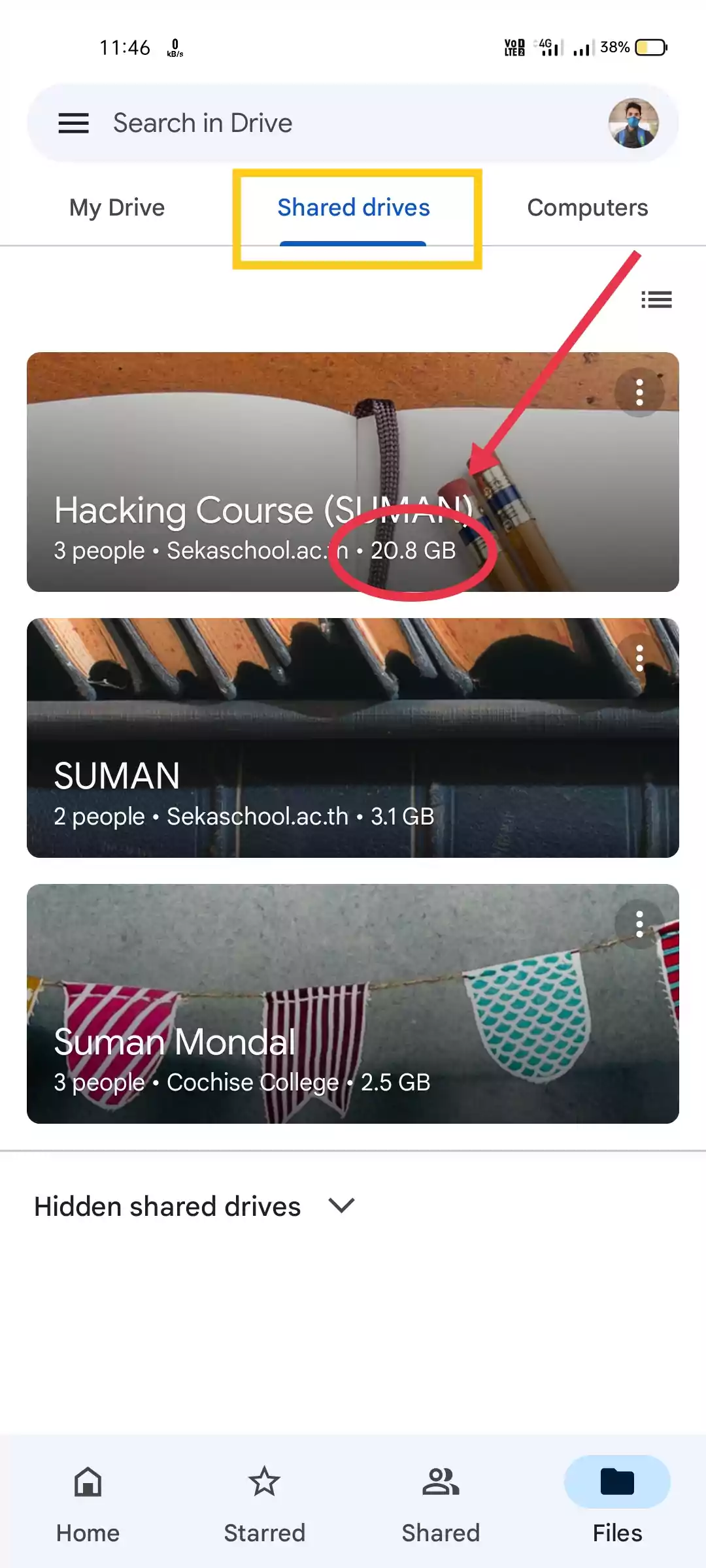Viewport: 706px width, 1568px height.
Task: Open the hamburger navigation drawer
Action: pos(73,123)
